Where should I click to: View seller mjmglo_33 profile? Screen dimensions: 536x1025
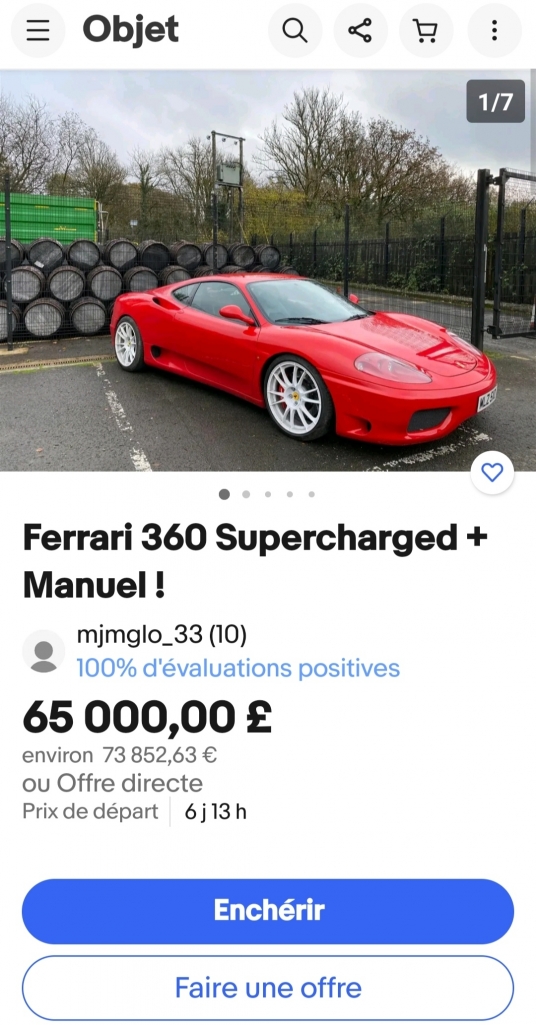coord(161,634)
